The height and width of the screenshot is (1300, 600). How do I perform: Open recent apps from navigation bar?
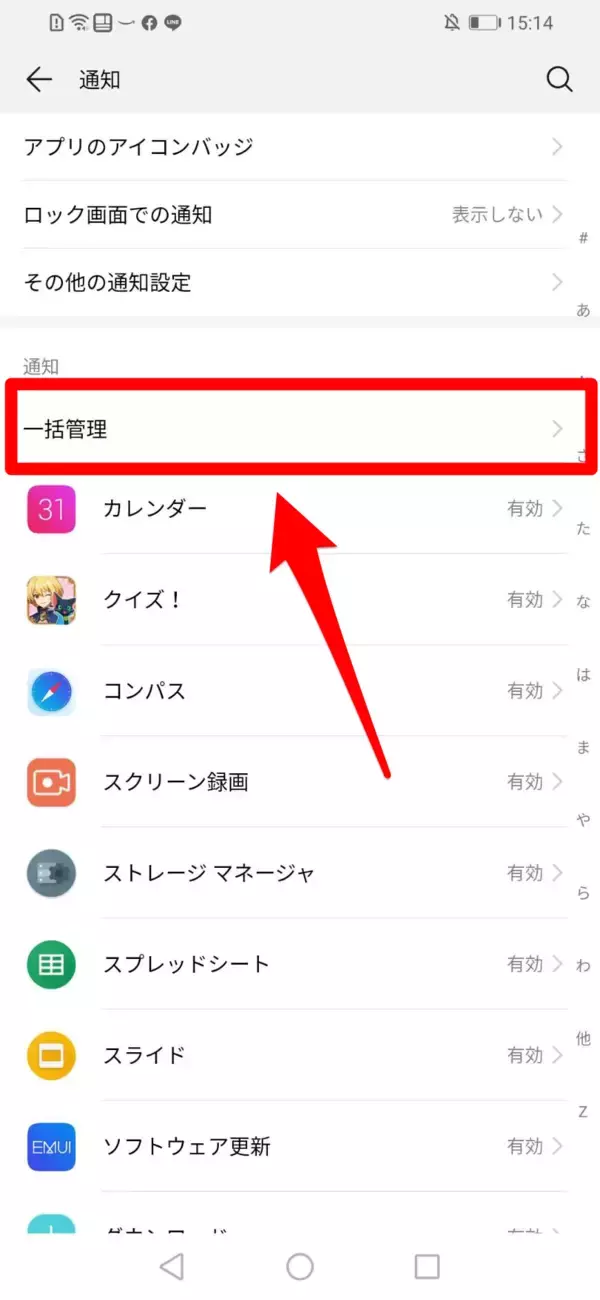427,1267
